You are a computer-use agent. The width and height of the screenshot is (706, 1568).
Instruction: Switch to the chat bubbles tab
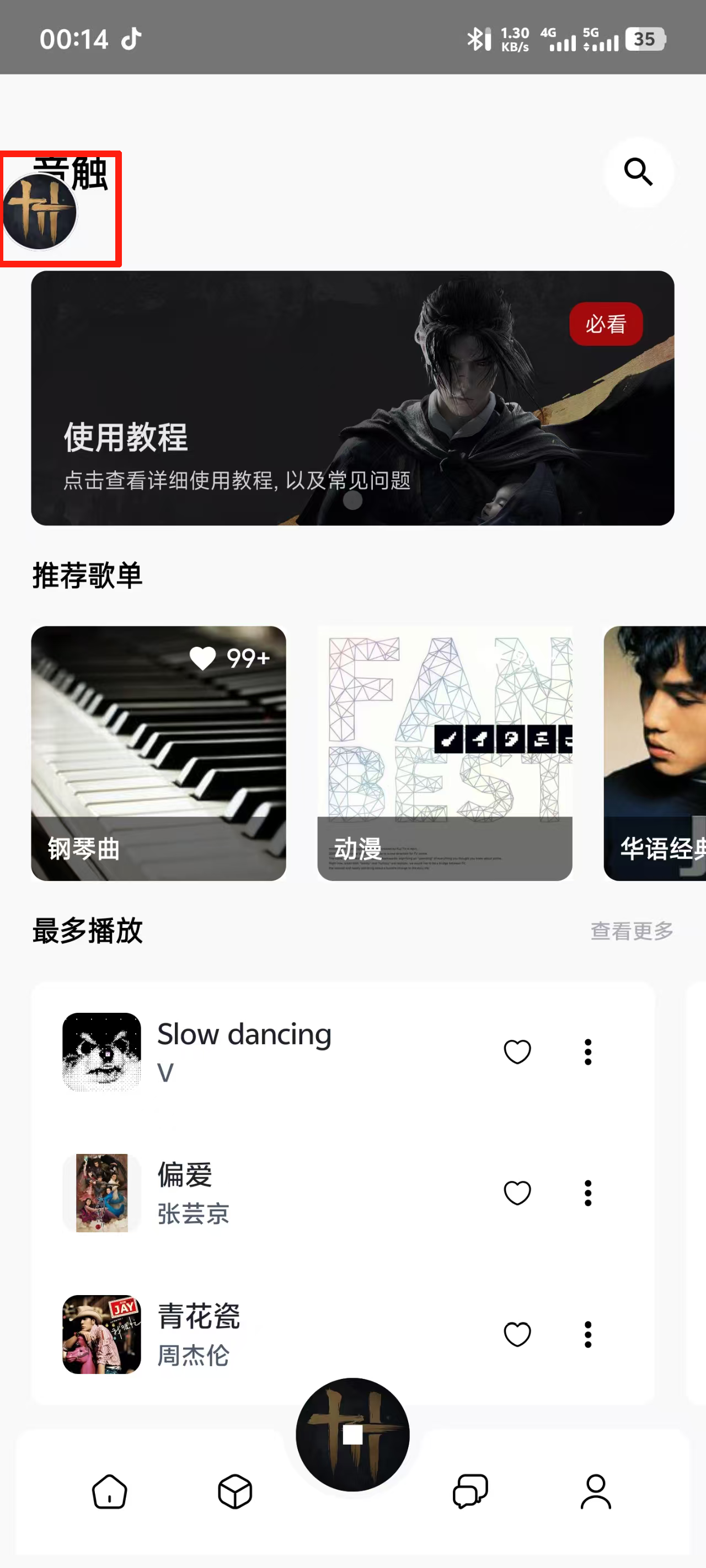coord(470,1491)
